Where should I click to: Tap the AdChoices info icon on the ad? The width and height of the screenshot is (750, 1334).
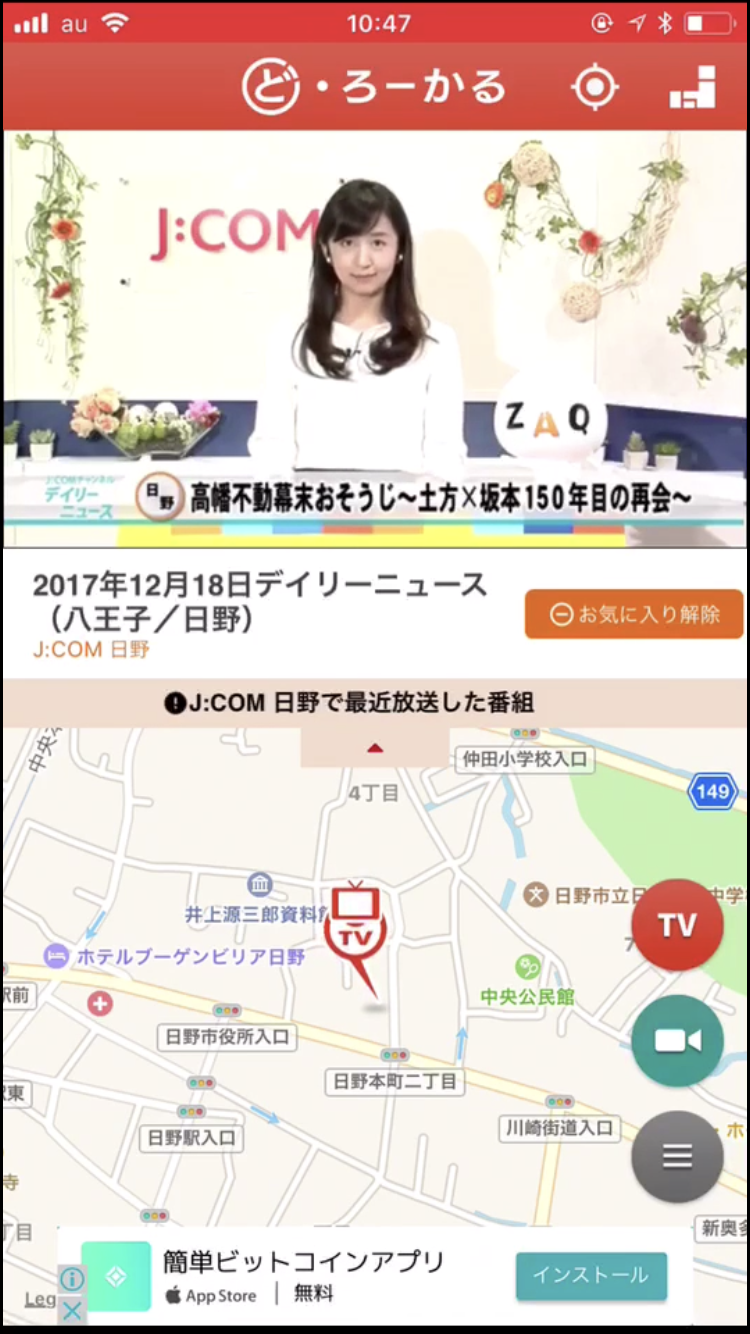[70, 1279]
